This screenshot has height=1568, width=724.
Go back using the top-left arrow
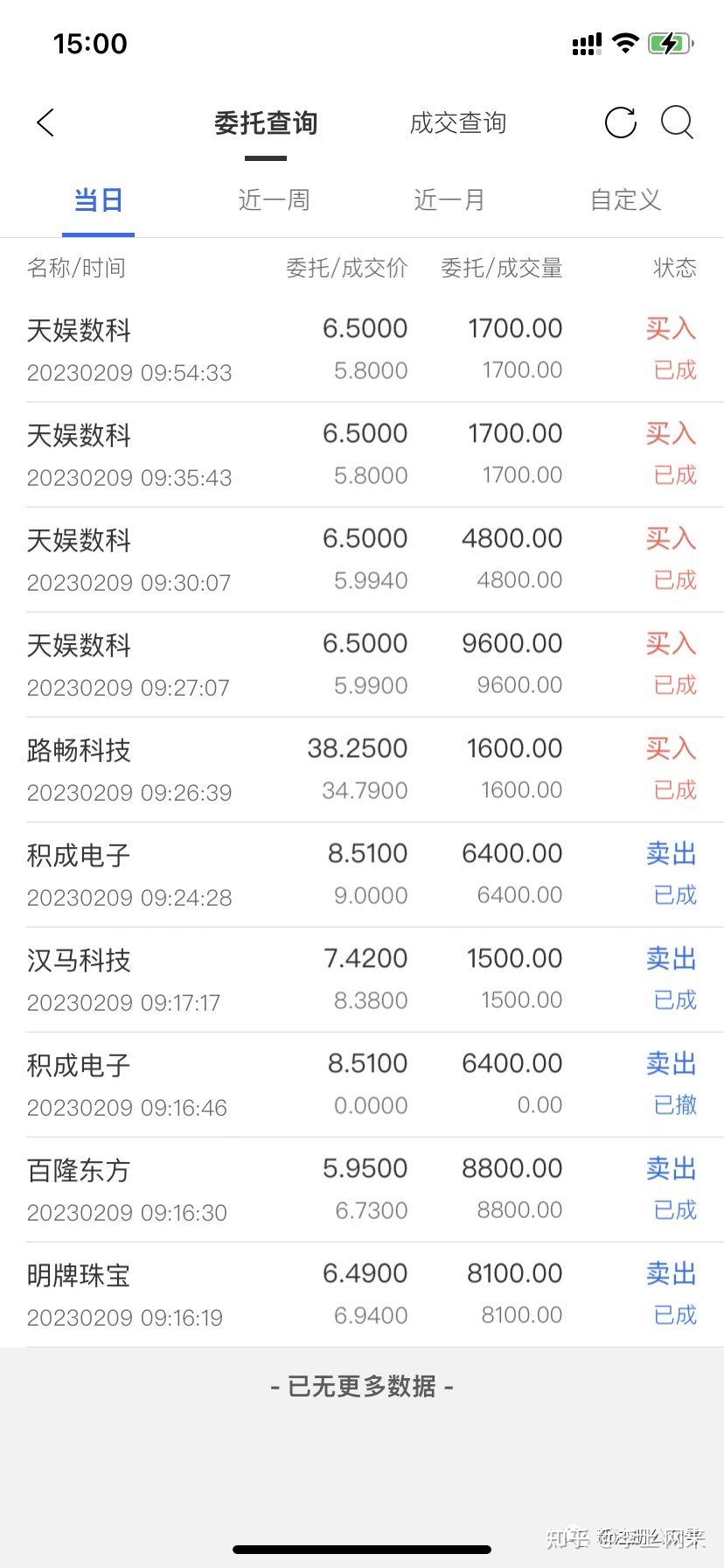point(46,123)
